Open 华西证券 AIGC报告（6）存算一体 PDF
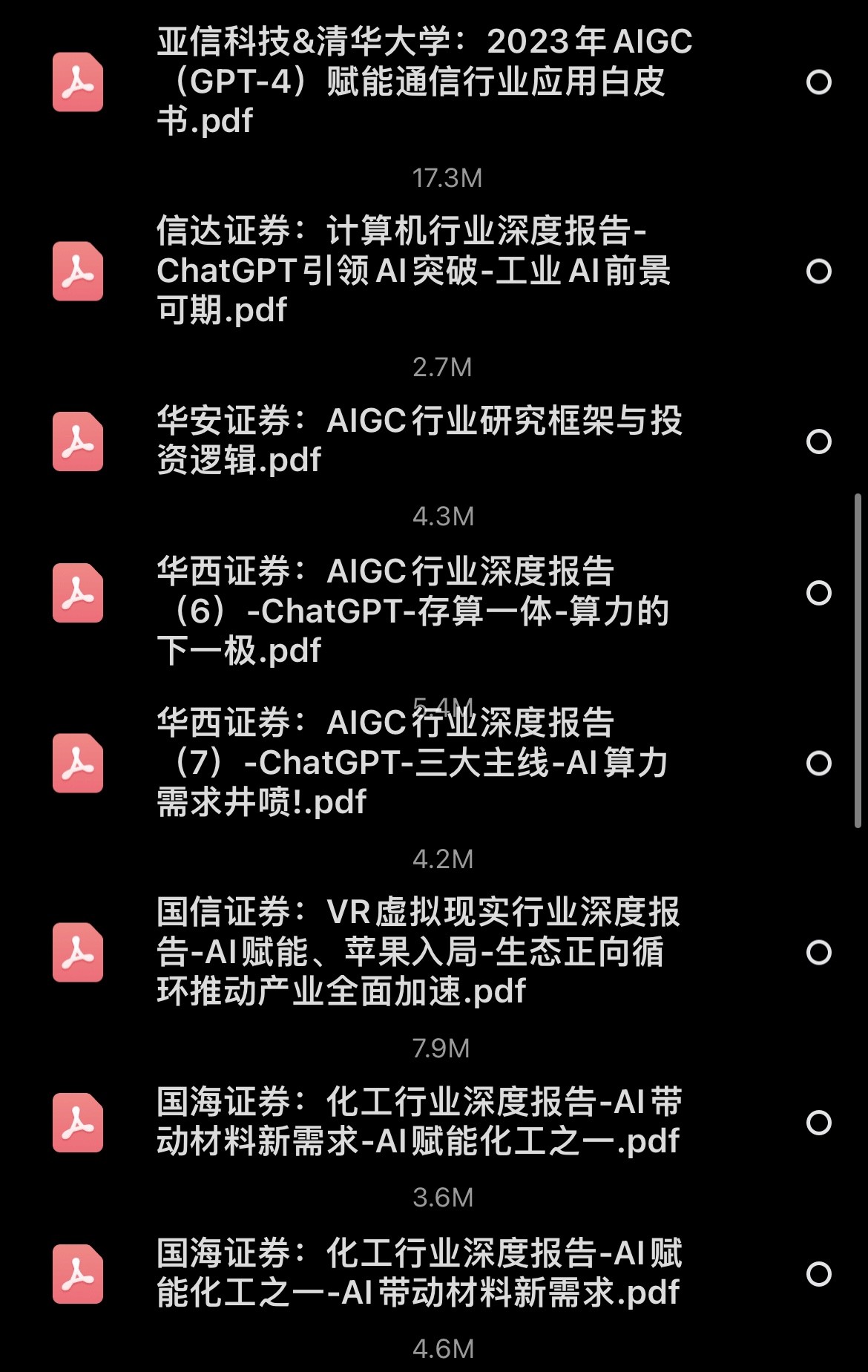The height and width of the screenshot is (1372, 868). pos(412,611)
